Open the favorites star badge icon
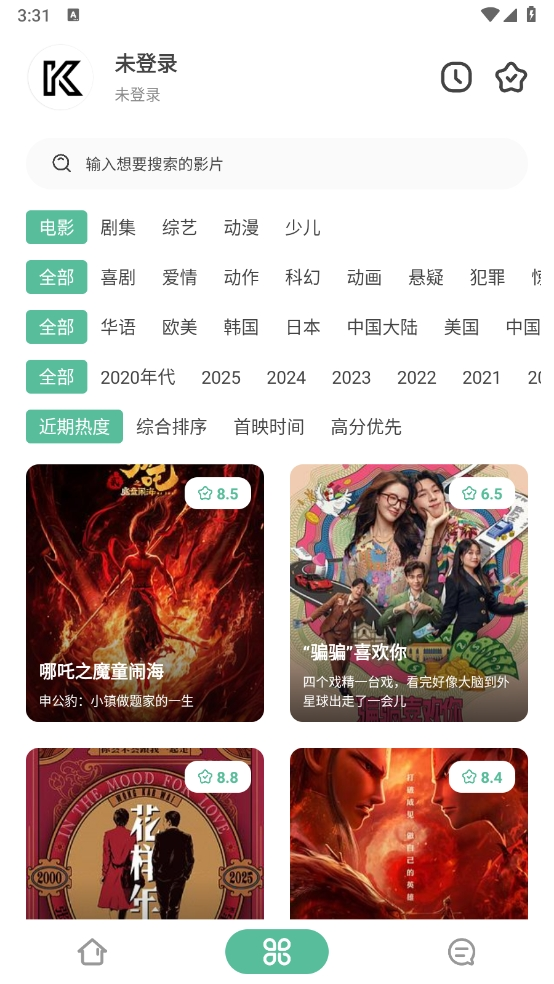554x984 pixels. click(511, 77)
